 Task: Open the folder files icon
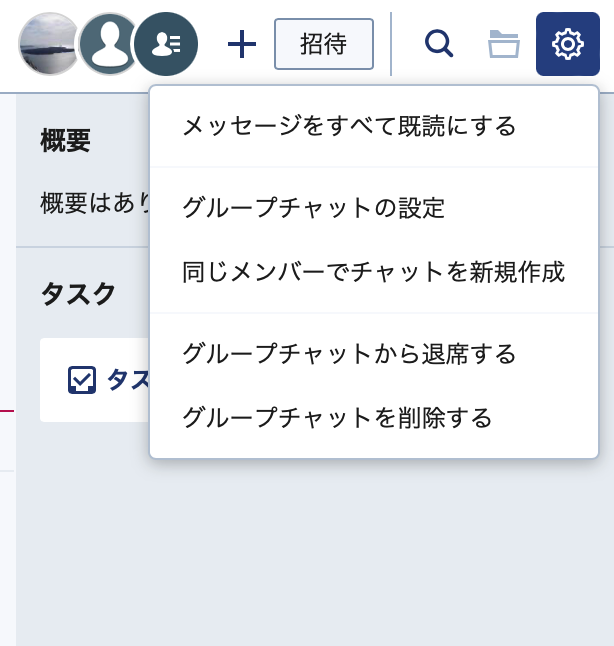click(503, 44)
